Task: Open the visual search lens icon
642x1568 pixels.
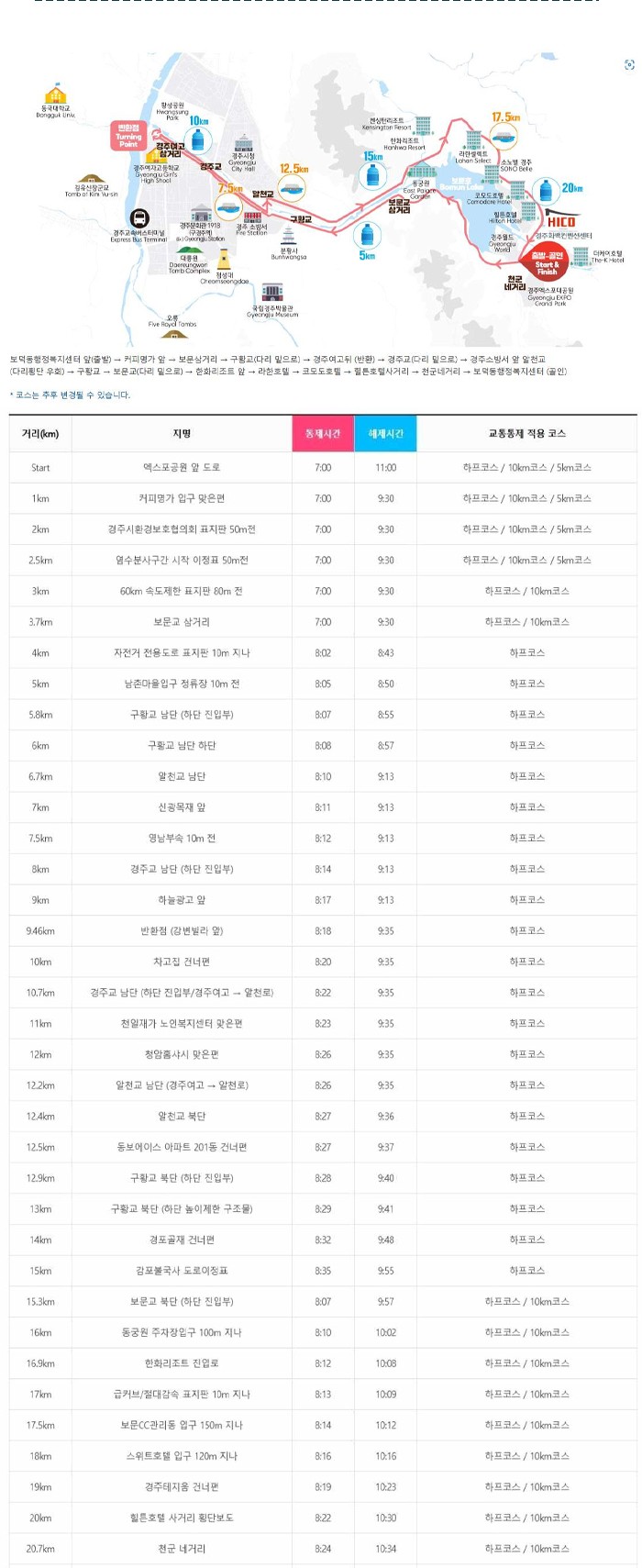Action: (x=628, y=64)
